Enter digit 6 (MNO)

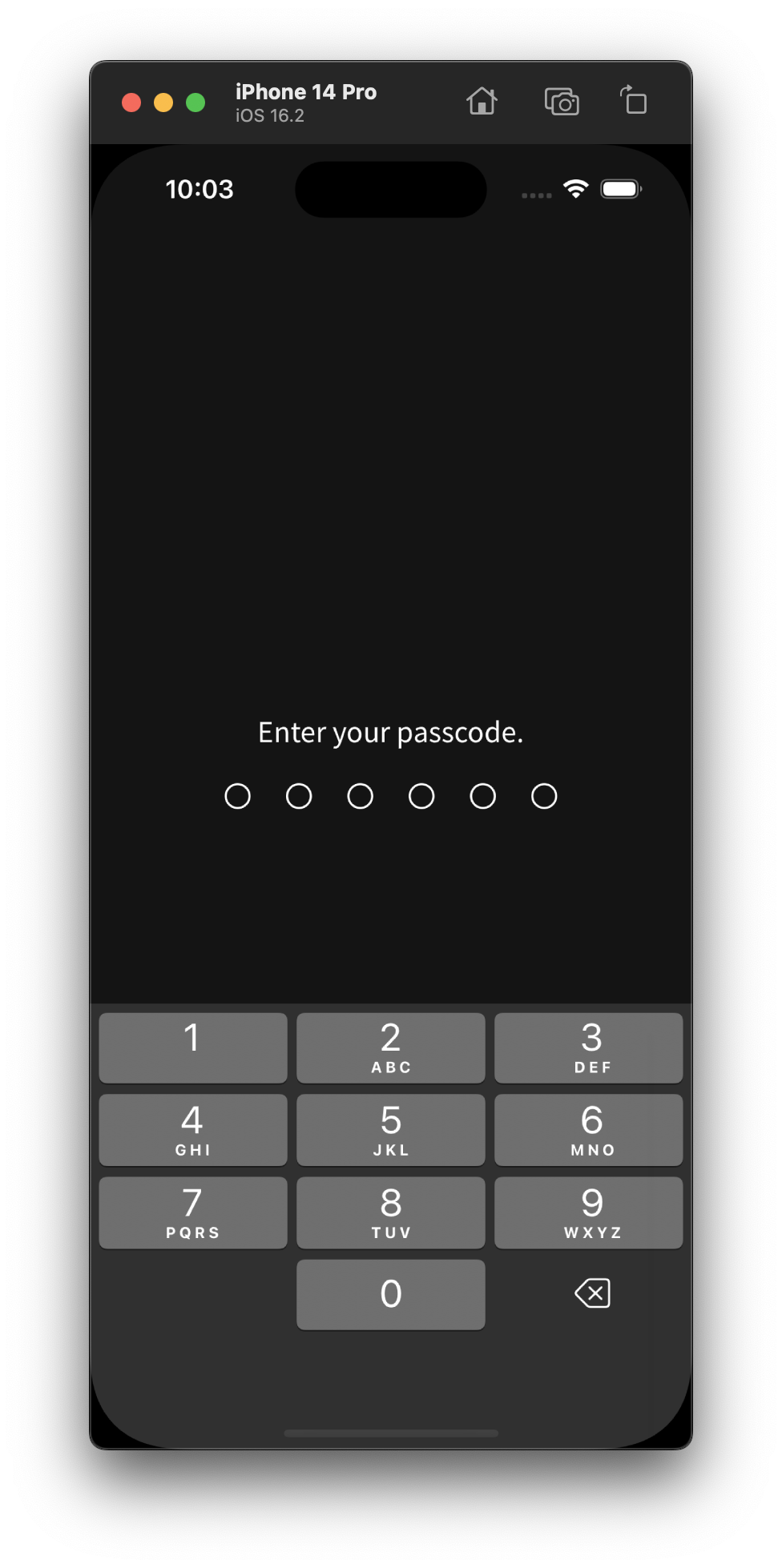click(x=588, y=1130)
